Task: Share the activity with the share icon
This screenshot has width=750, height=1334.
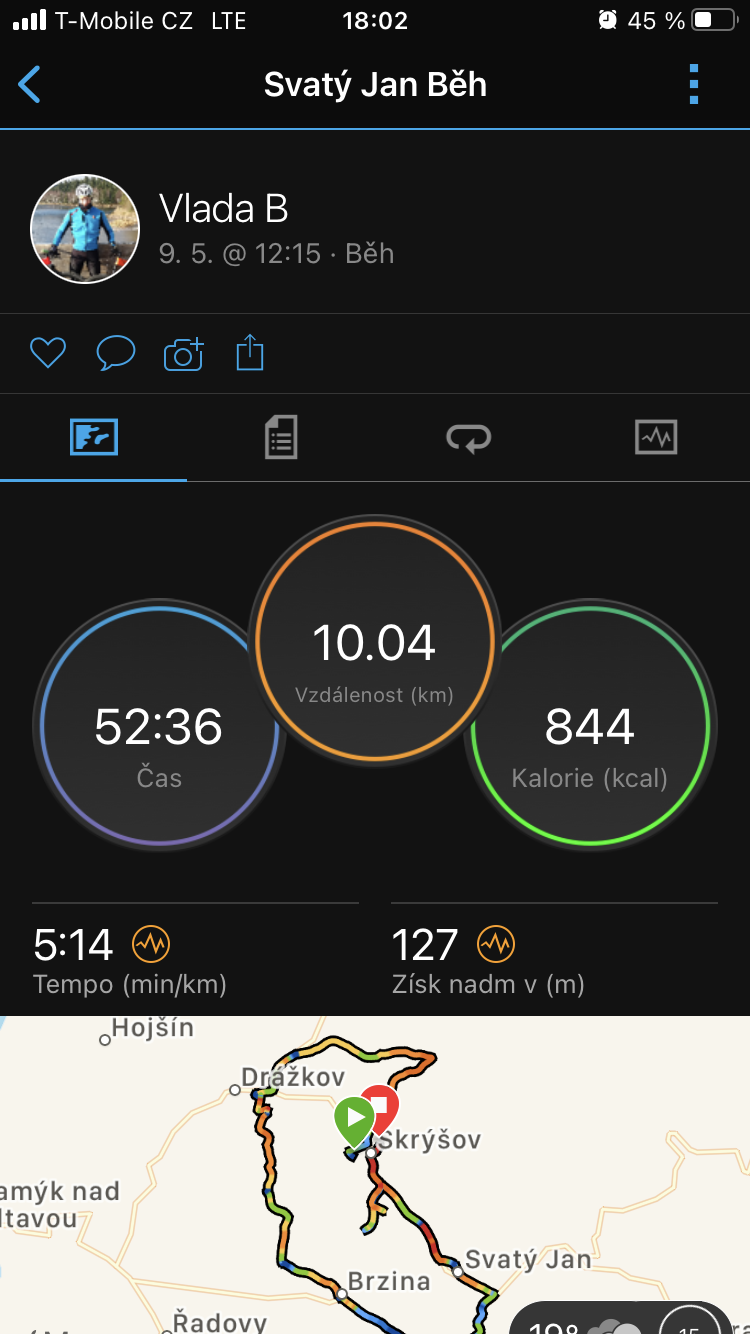Action: point(250,353)
